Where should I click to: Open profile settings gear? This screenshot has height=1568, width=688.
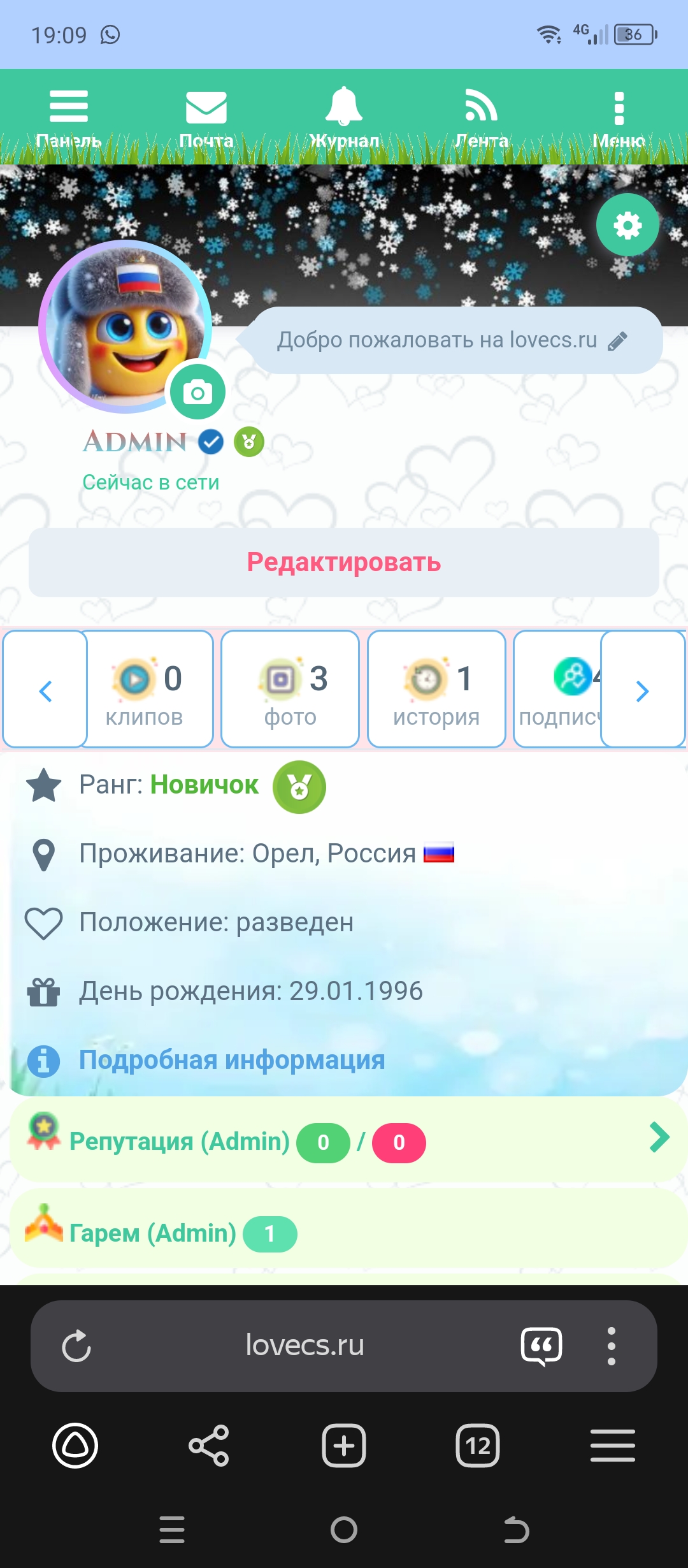pyautogui.click(x=627, y=225)
